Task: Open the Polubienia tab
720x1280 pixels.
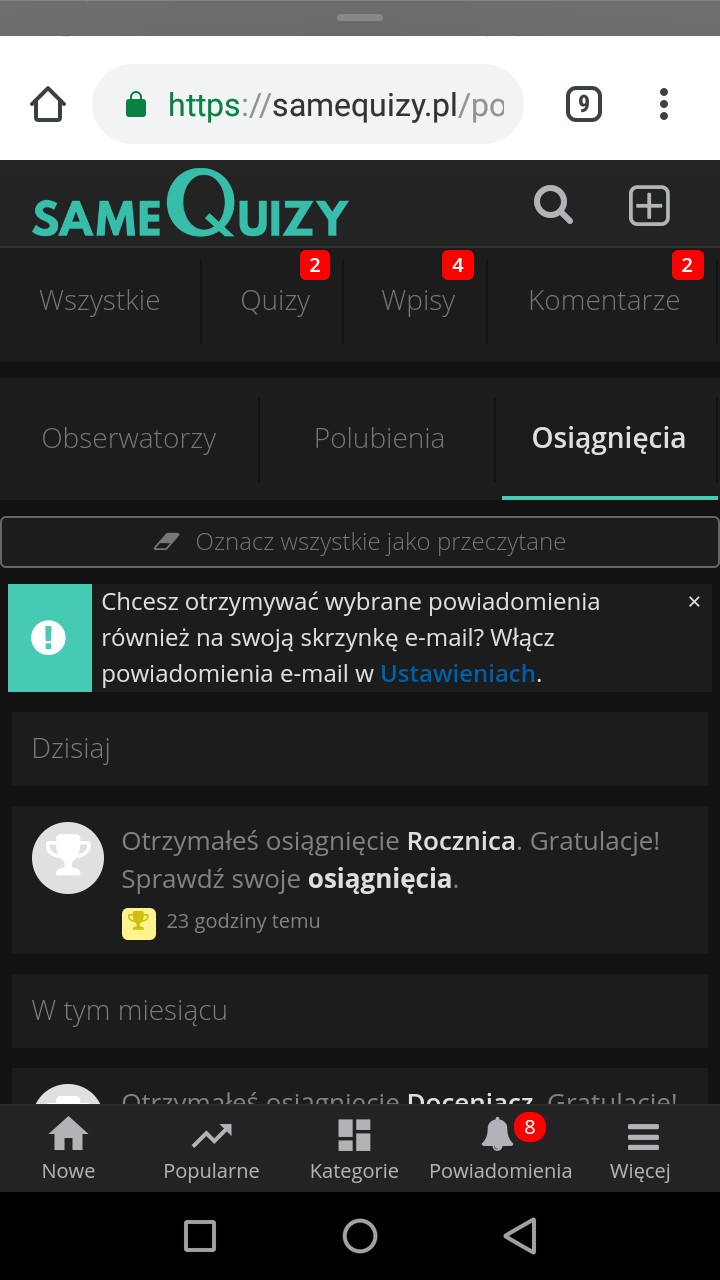Action: click(x=379, y=438)
